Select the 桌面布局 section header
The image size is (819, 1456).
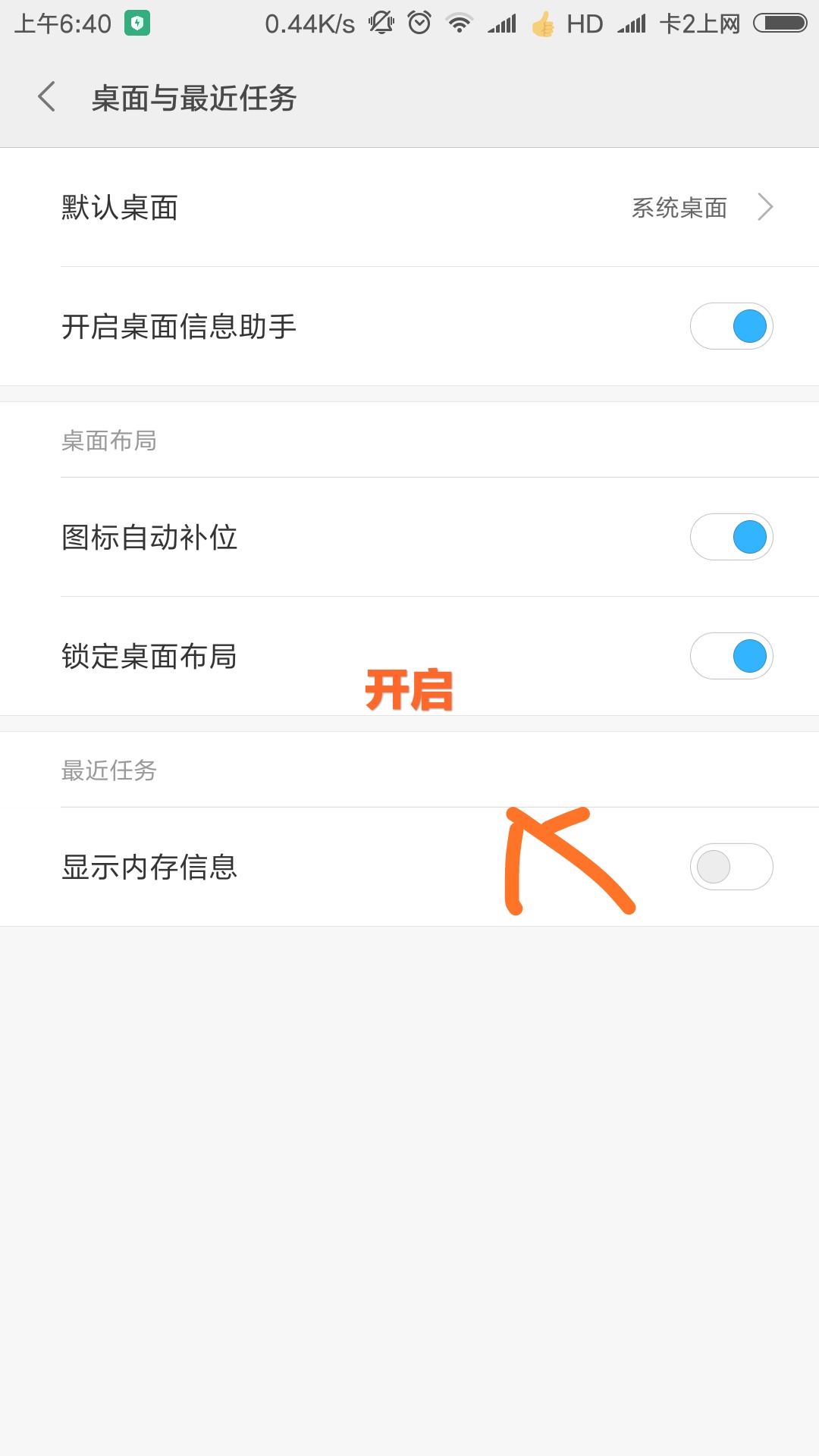point(109,441)
